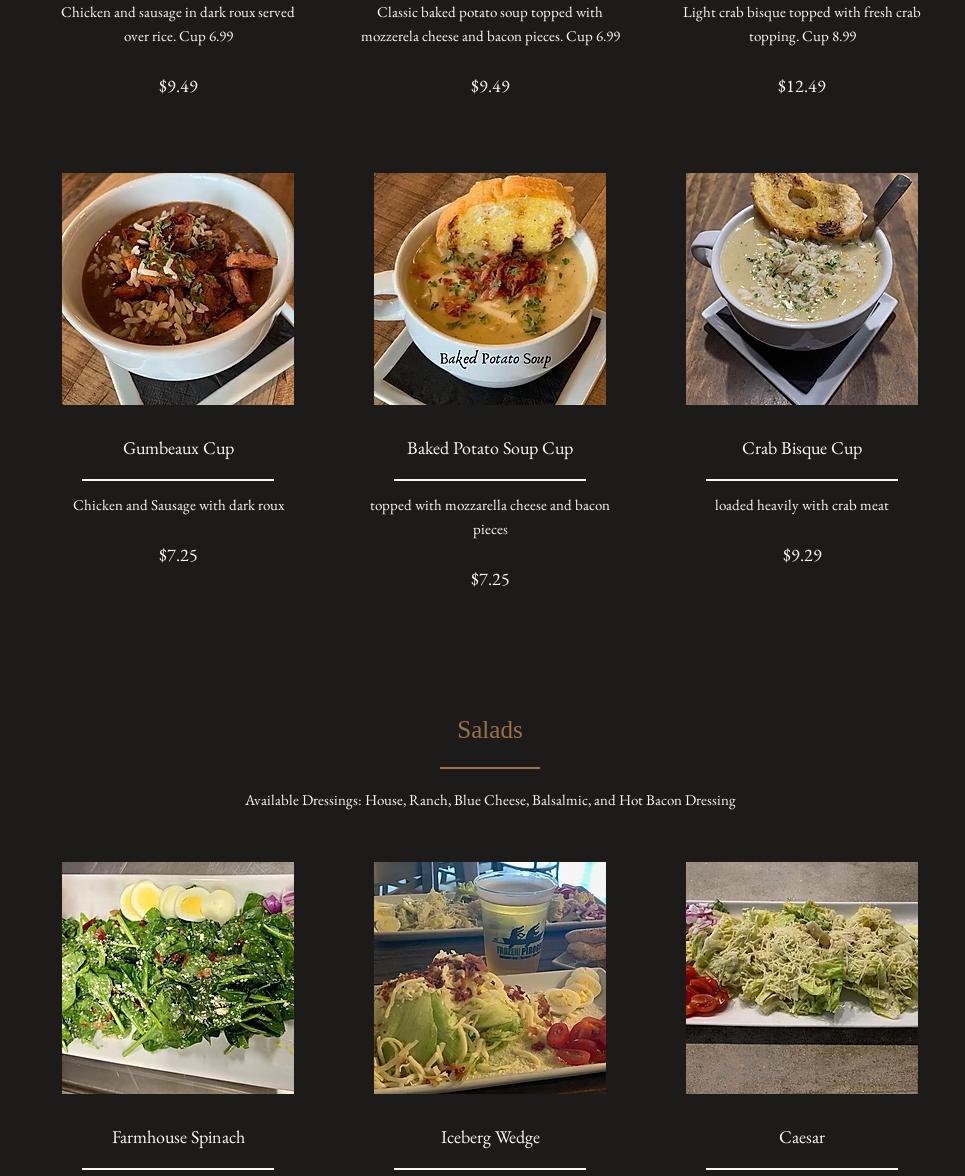Open the Caesar salad photo

pos(802,978)
